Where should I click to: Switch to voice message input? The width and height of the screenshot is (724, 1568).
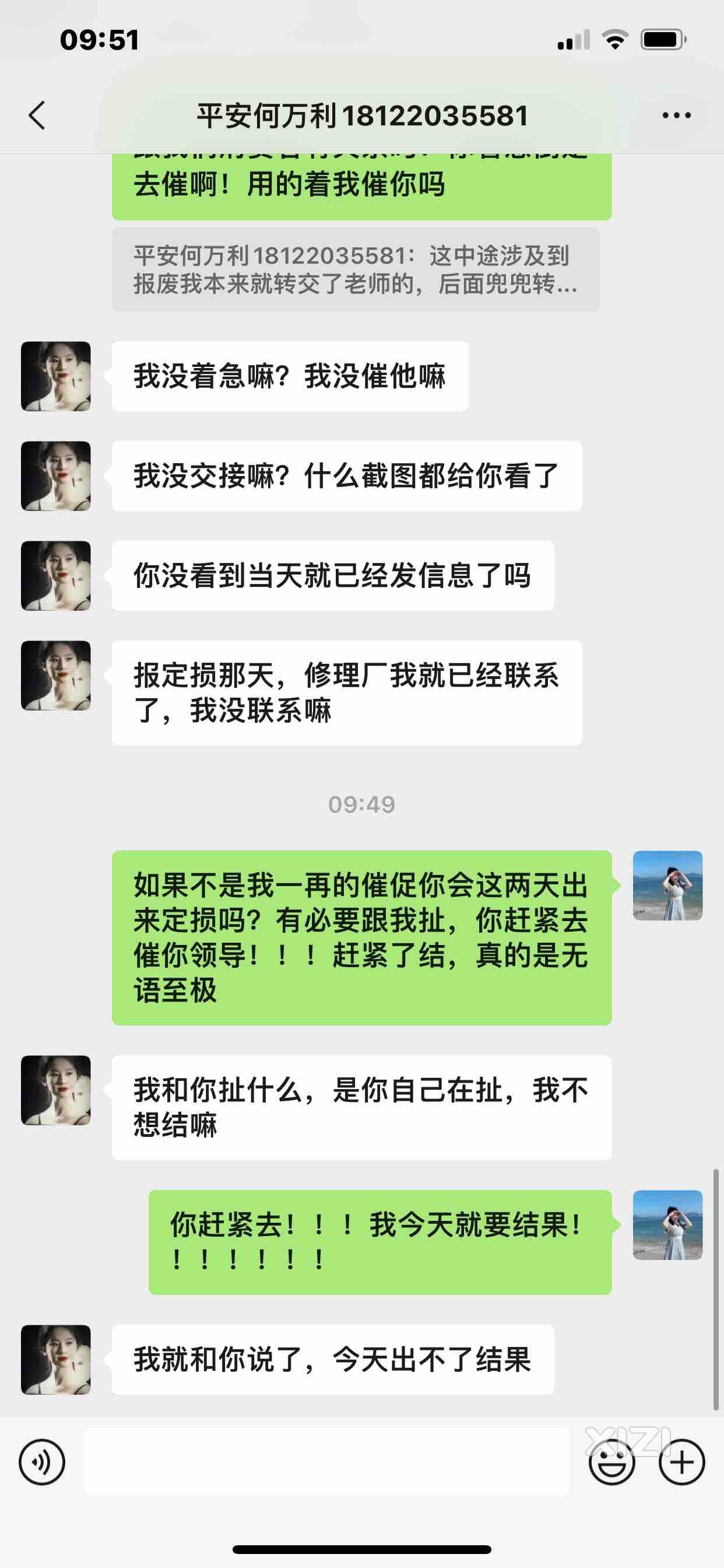41,1462
